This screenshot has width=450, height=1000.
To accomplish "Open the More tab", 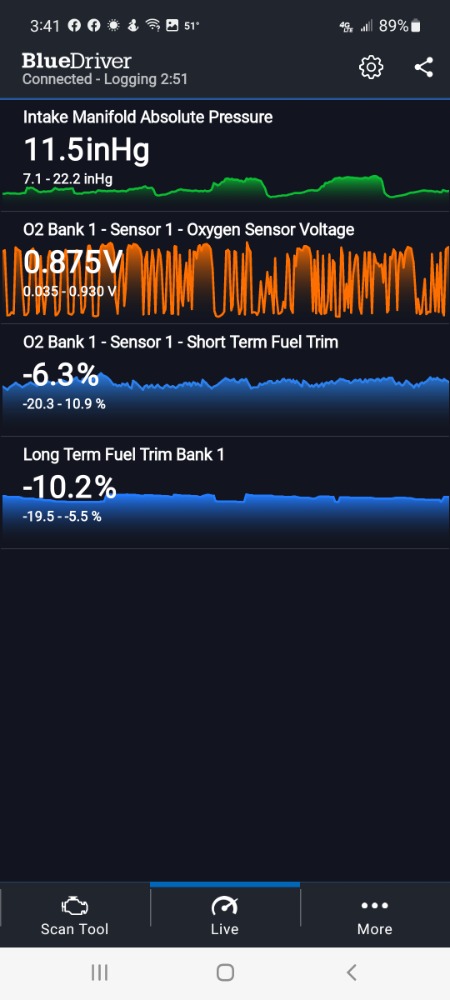I will click(x=375, y=915).
